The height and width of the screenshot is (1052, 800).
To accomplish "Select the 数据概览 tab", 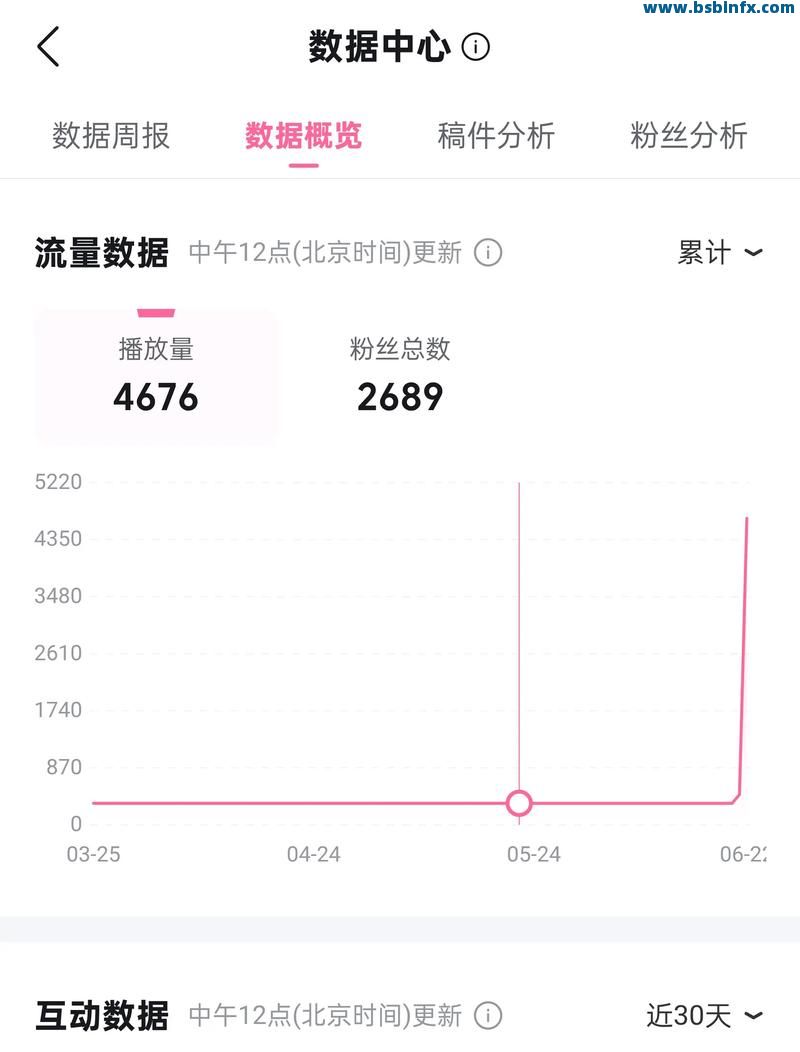I will coord(303,135).
